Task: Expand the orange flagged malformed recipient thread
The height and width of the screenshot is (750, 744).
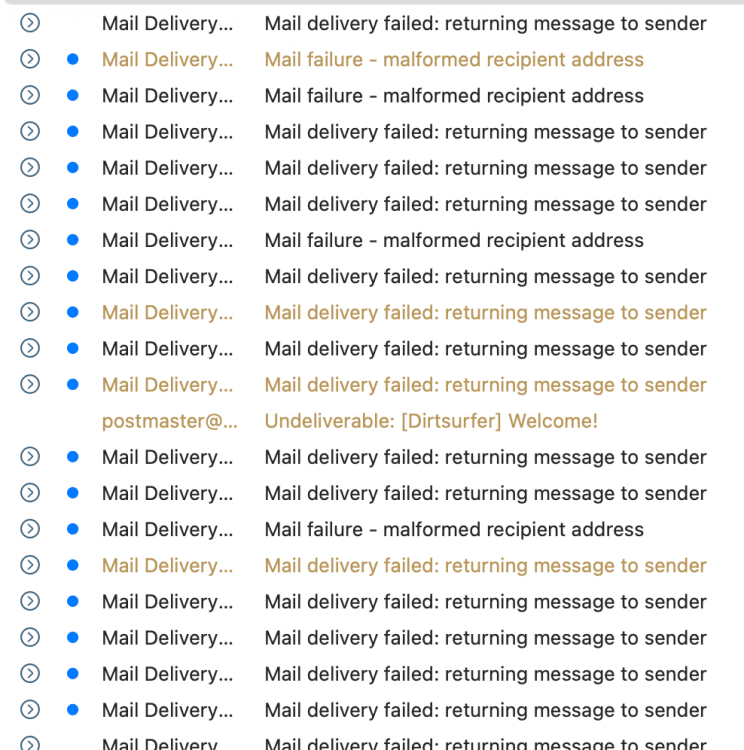Action: (x=29, y=59)
